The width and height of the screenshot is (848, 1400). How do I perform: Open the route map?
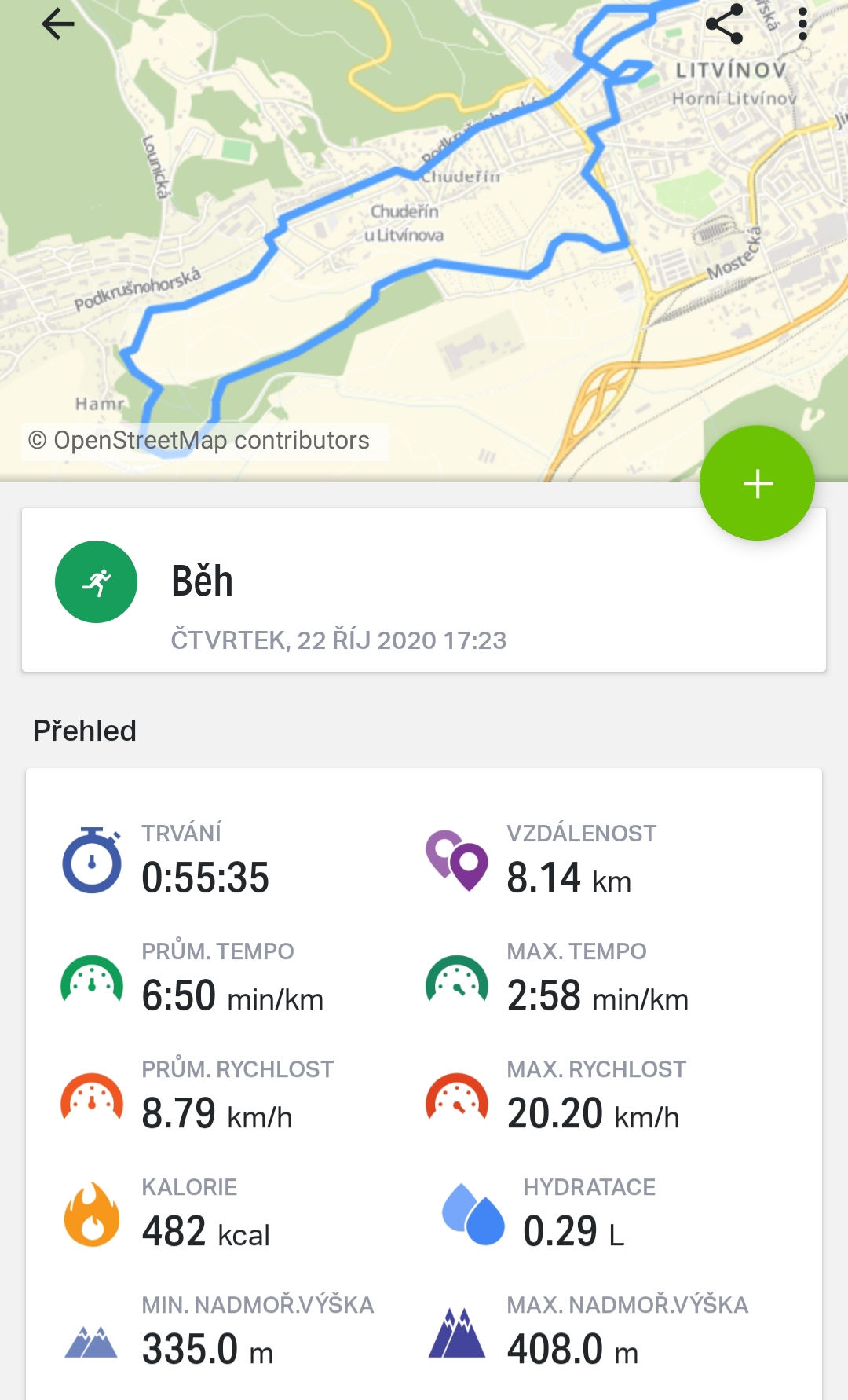(x=424, y=240)
